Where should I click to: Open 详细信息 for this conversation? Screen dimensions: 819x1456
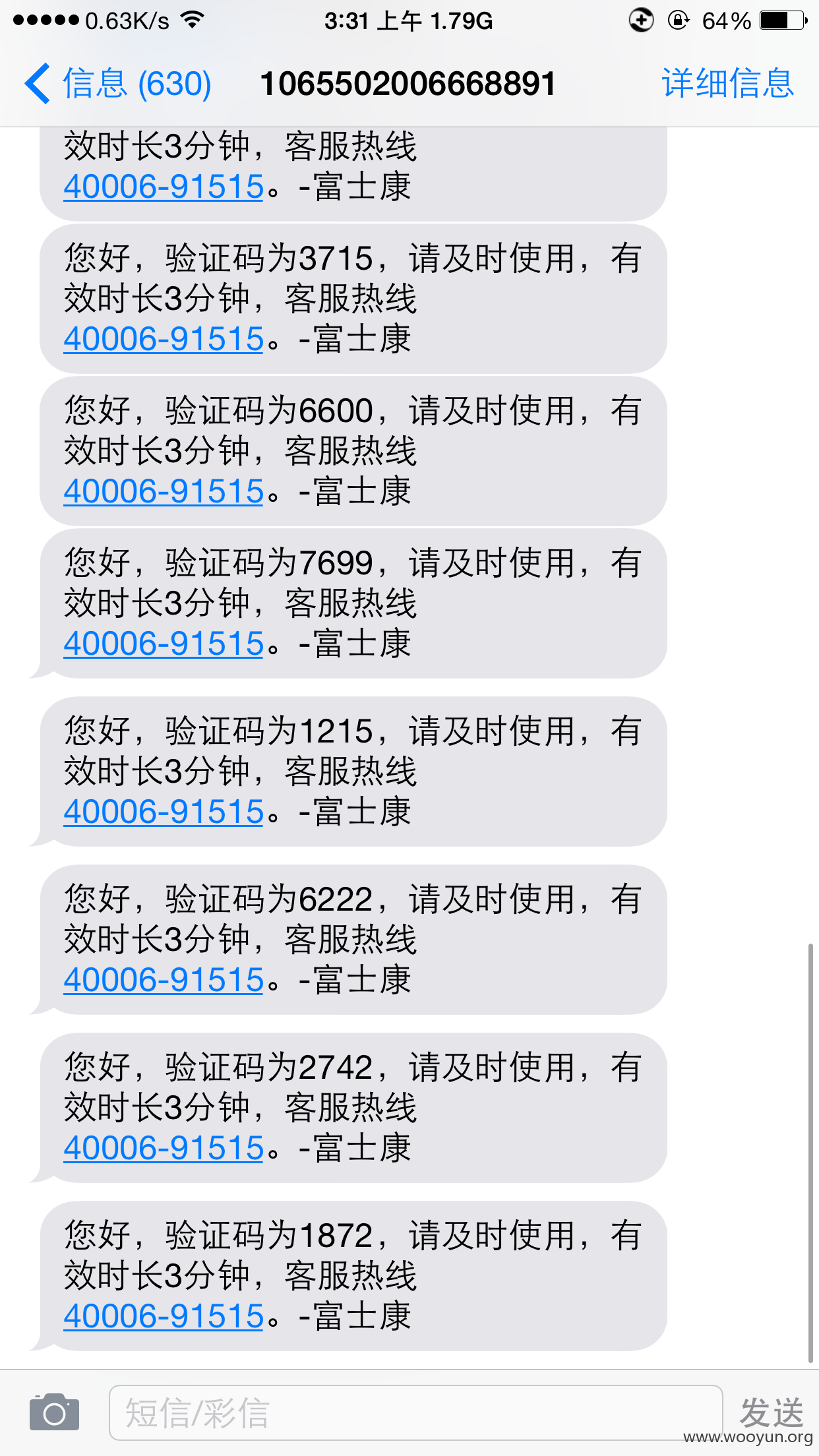[x=728, y=84]
